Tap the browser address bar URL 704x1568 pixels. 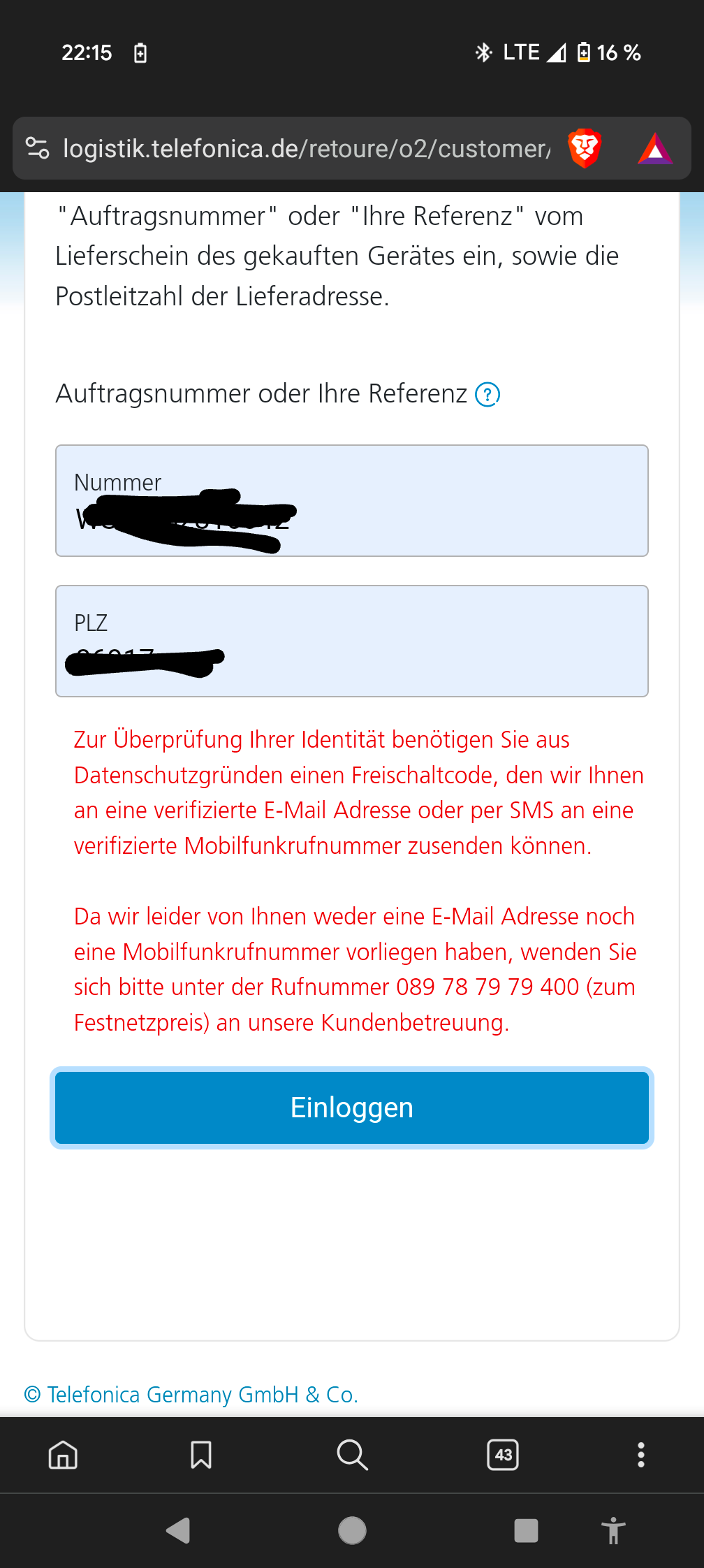click(306, 149)
